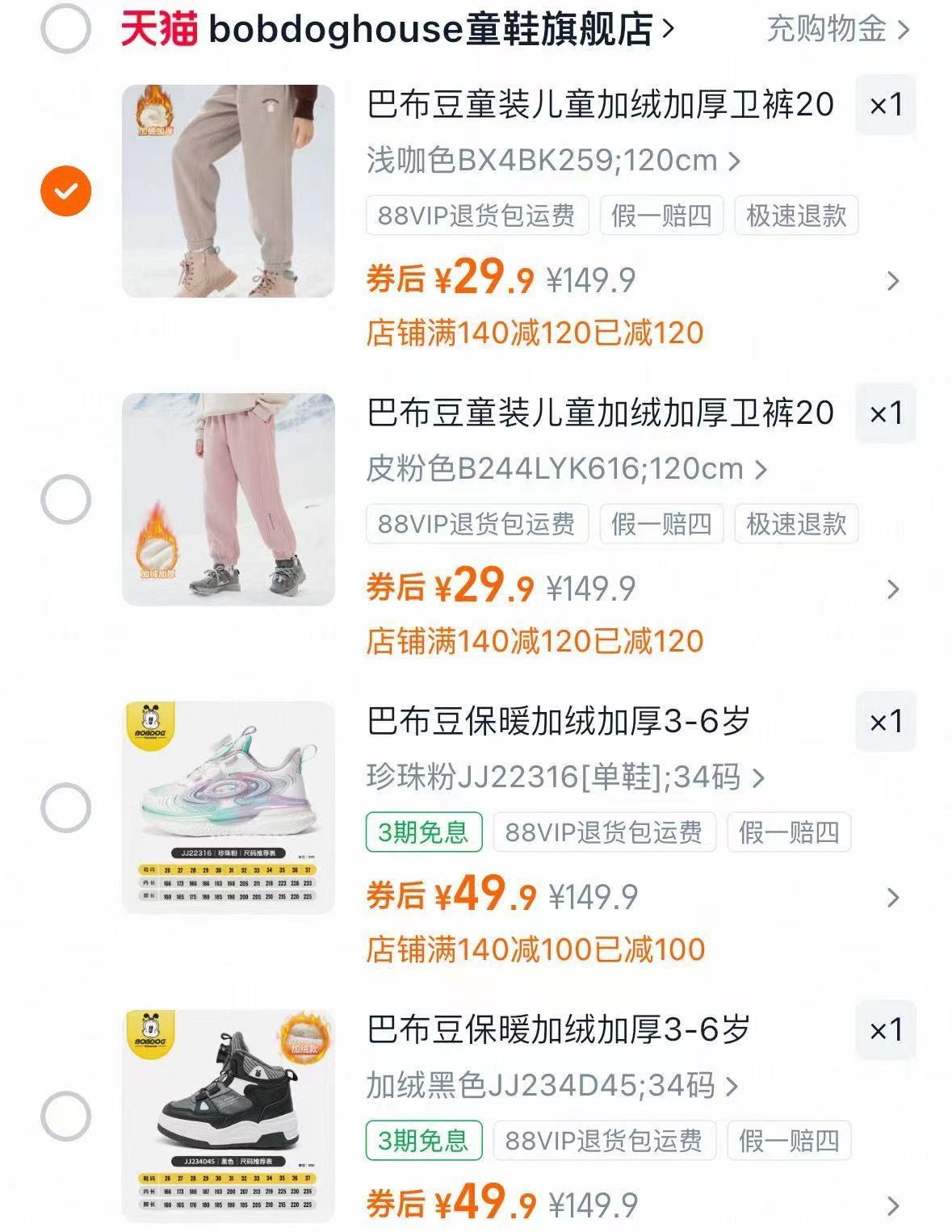This screenshot has height=1232, width=952.
Task: Click the Tmall (天猫) logo
Action: tap(158, 27)
